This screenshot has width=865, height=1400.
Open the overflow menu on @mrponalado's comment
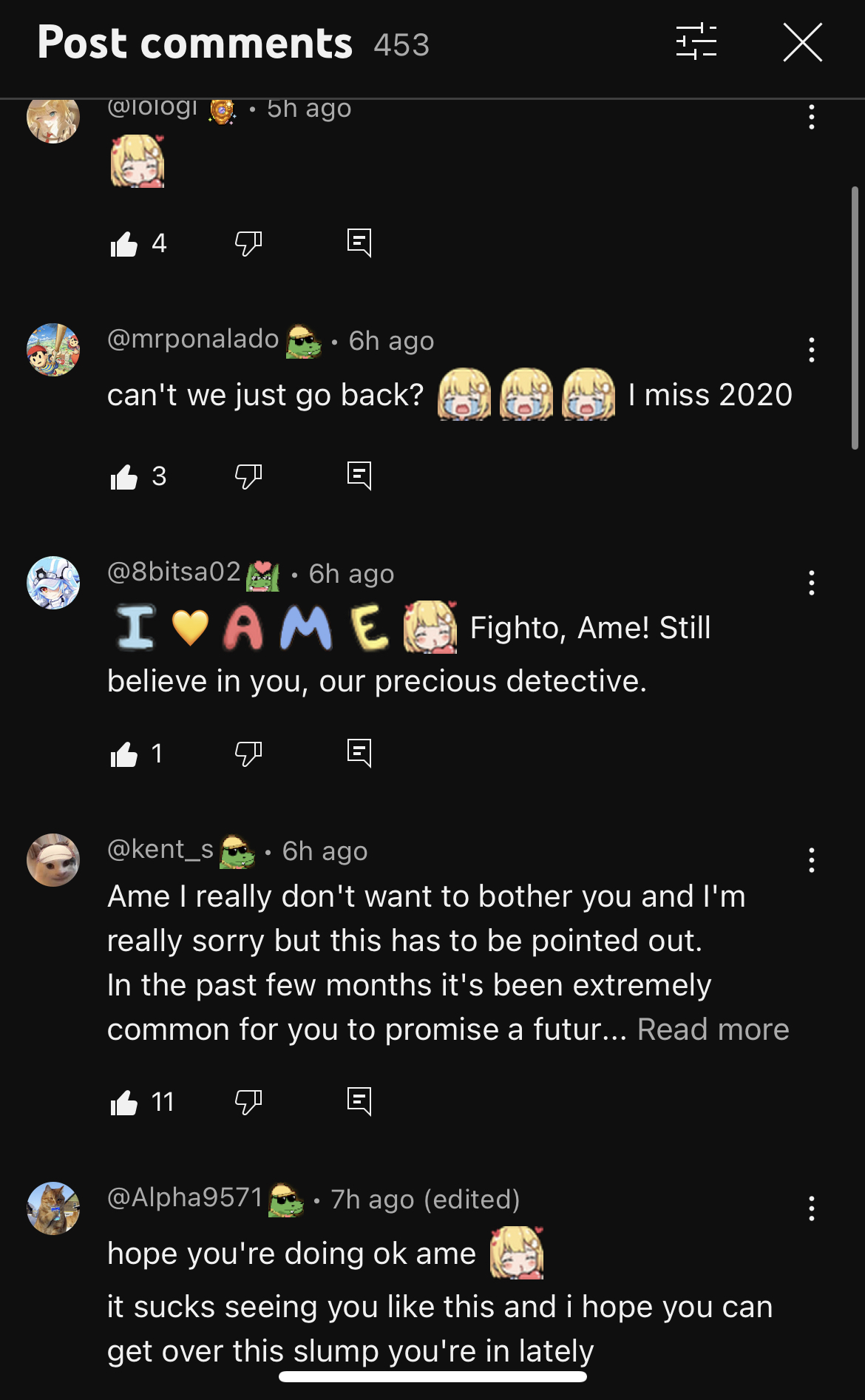click(x=811, y=350)
